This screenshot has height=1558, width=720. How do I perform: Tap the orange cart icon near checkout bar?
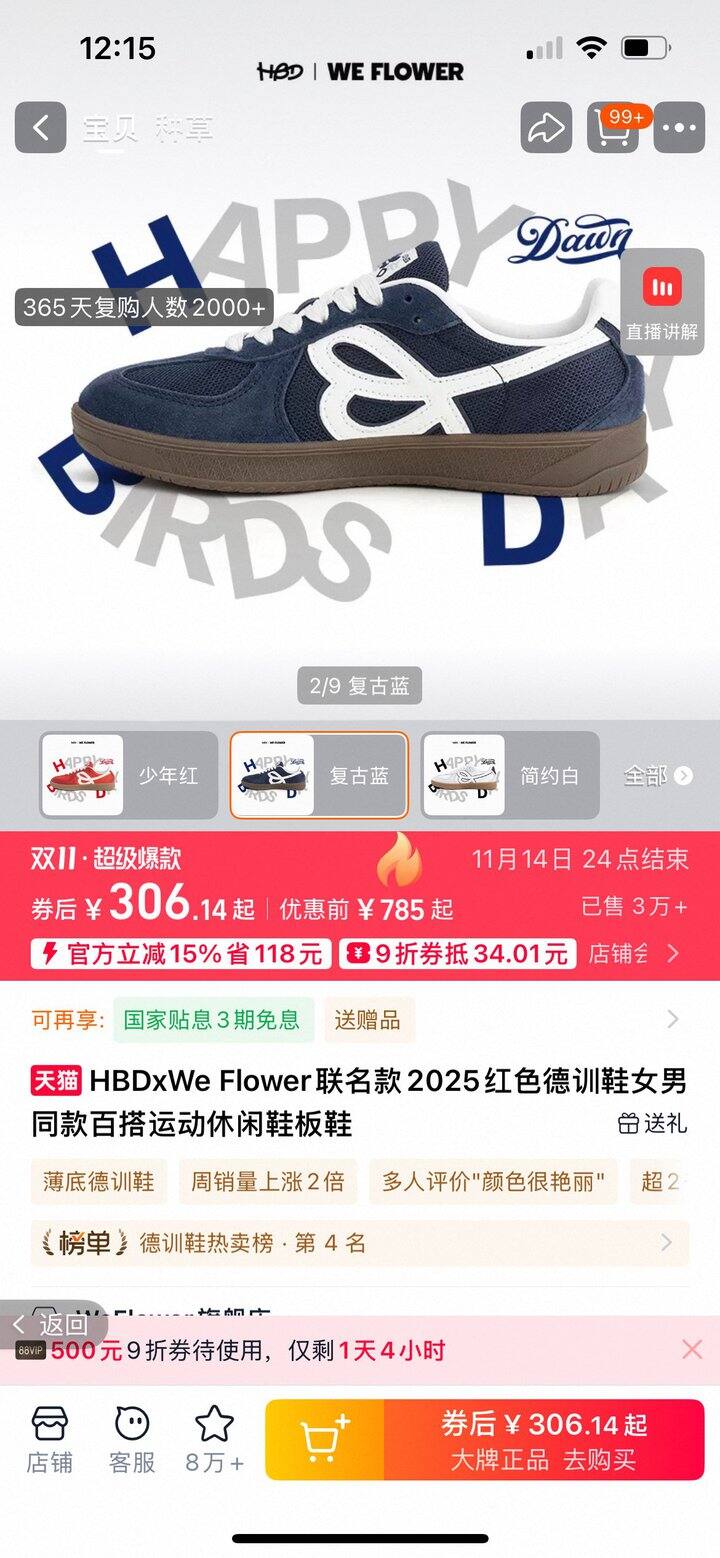pyautogui.click(x=320, y=1438)
